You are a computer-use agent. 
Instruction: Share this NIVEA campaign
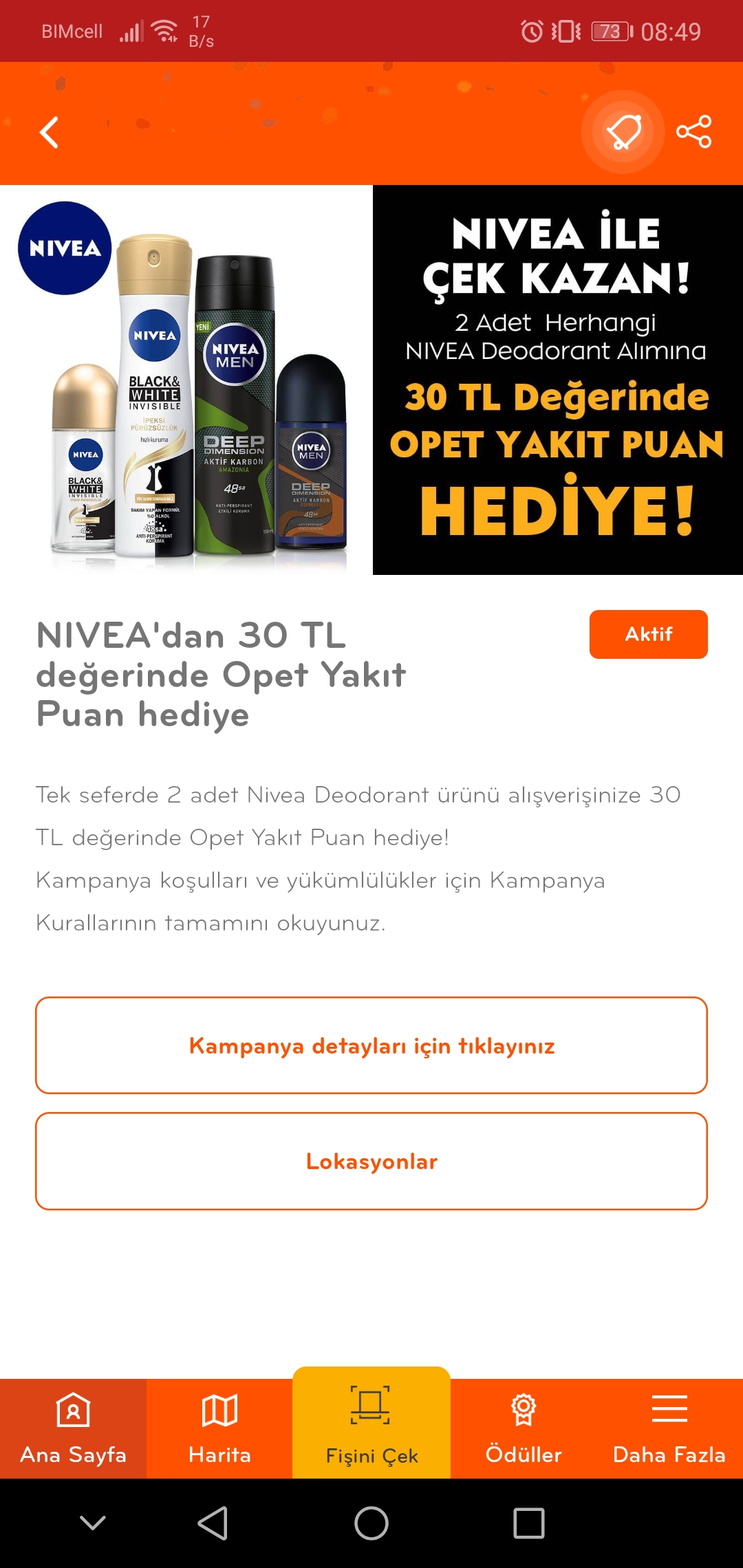pyautogui.click(x=693, y=131)
